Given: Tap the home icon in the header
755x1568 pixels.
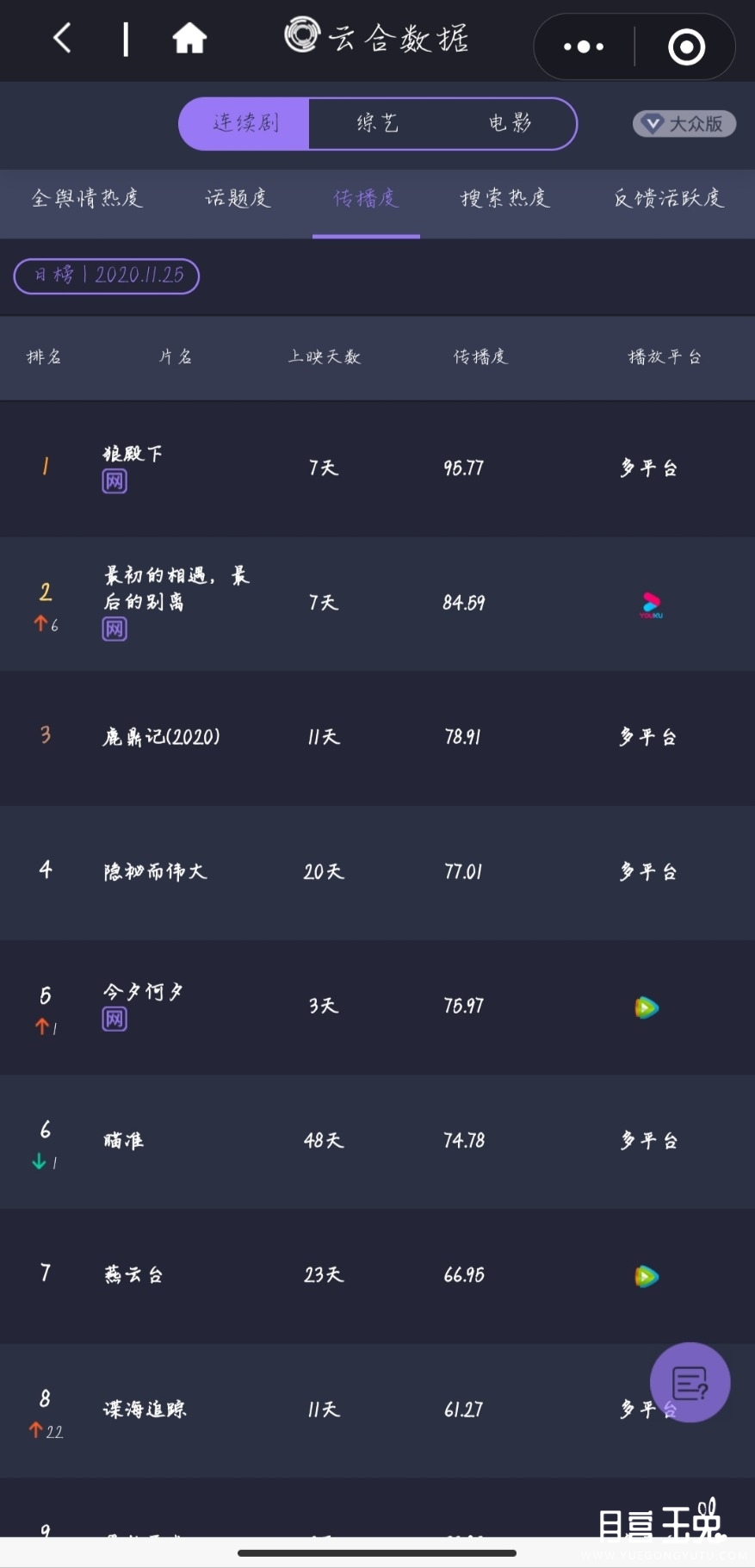Looking at the screenshot, I should click(189, 39).
